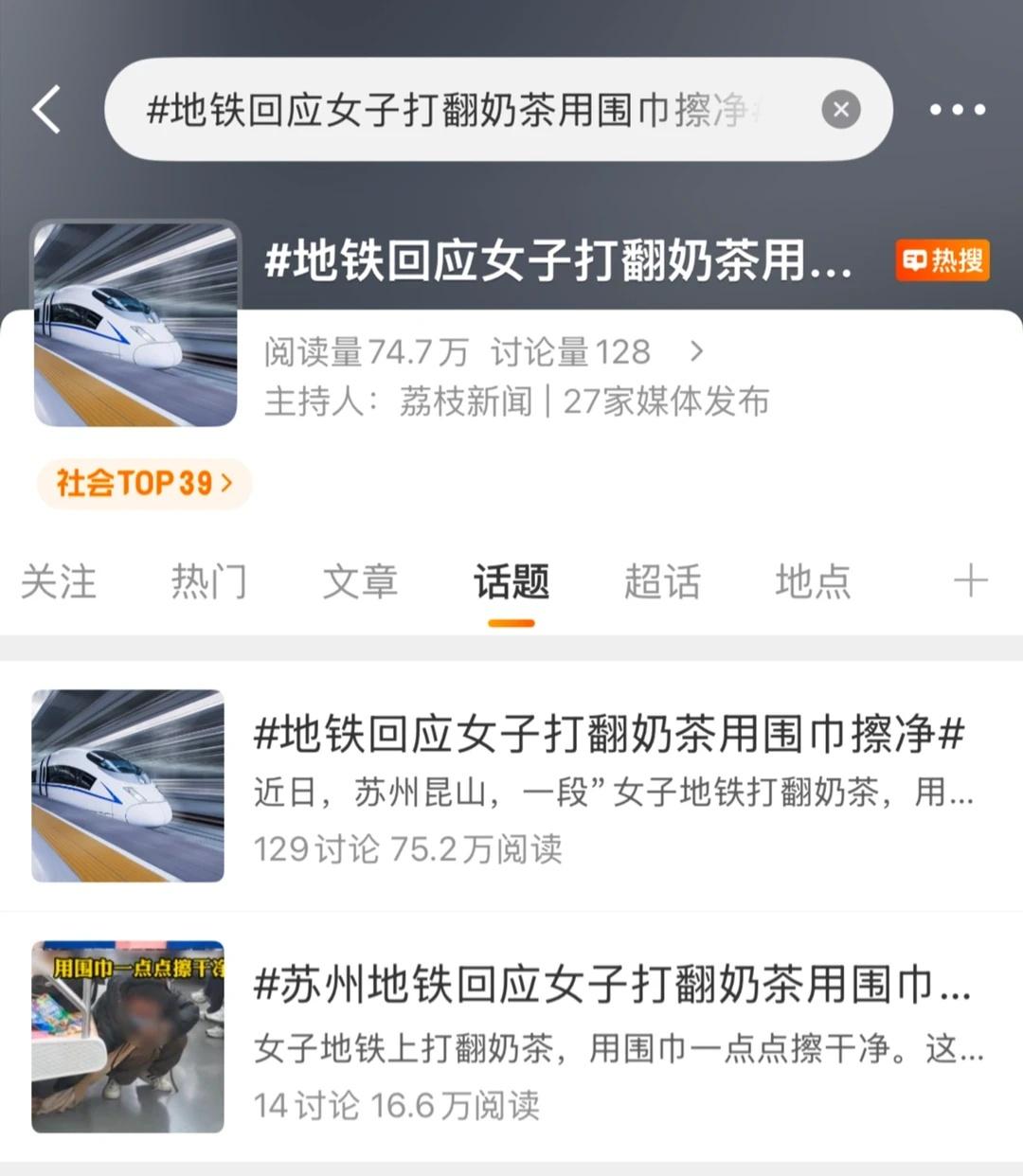Screen dimensions: 1023x1176
Task: Open the milk tea video thumbnail
Action: (x=128, y=1036)
